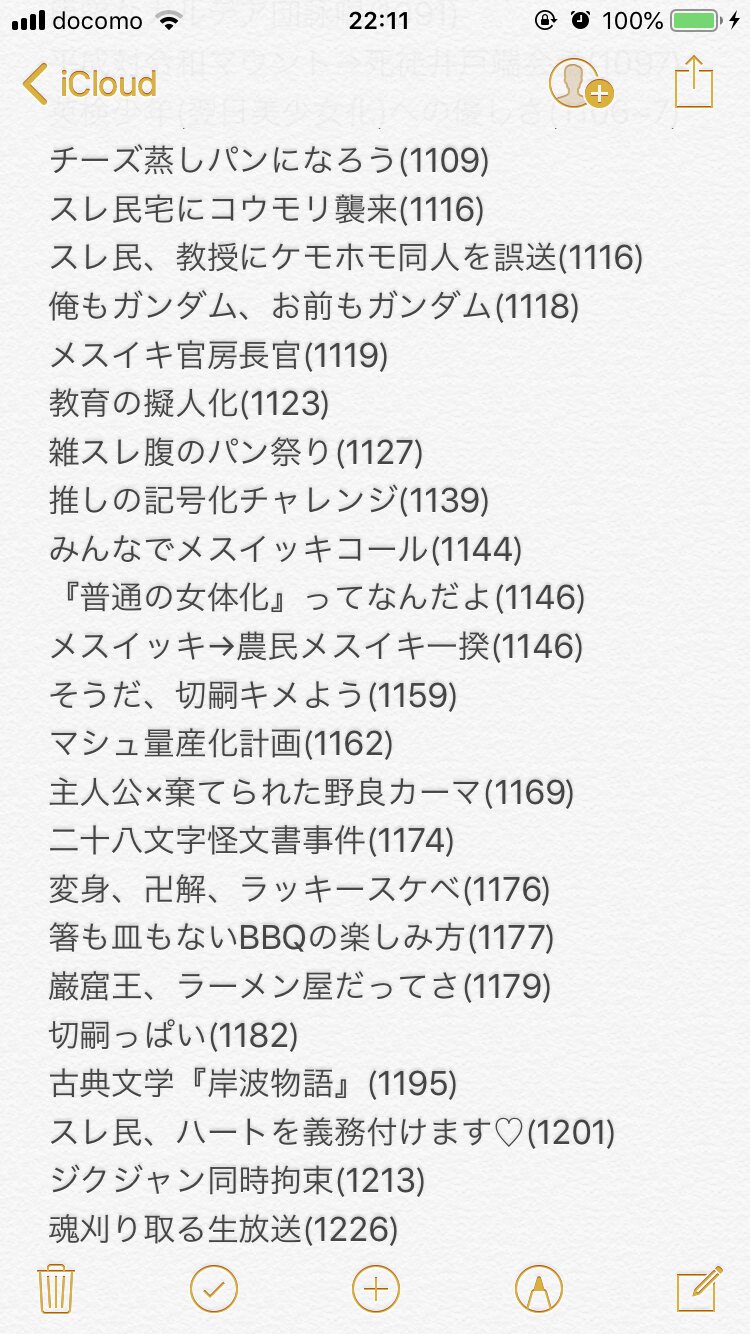Viewport: 750px width, 1334px height.
Task: Open the add attachment plus button
Action: [x=375, y=1287]
